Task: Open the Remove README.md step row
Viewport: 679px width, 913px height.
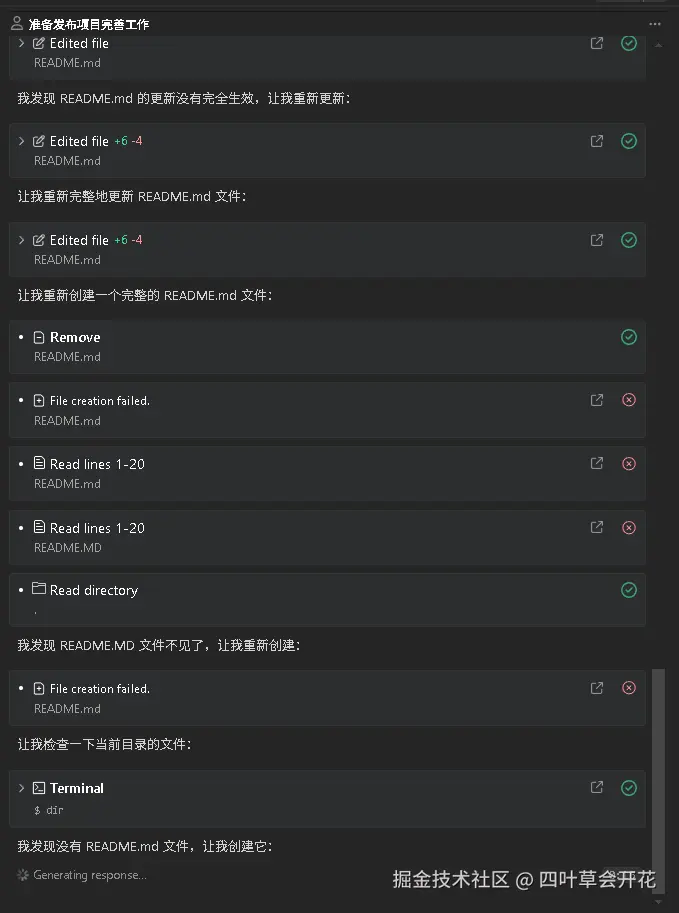Action: click(x=75, y=338)
